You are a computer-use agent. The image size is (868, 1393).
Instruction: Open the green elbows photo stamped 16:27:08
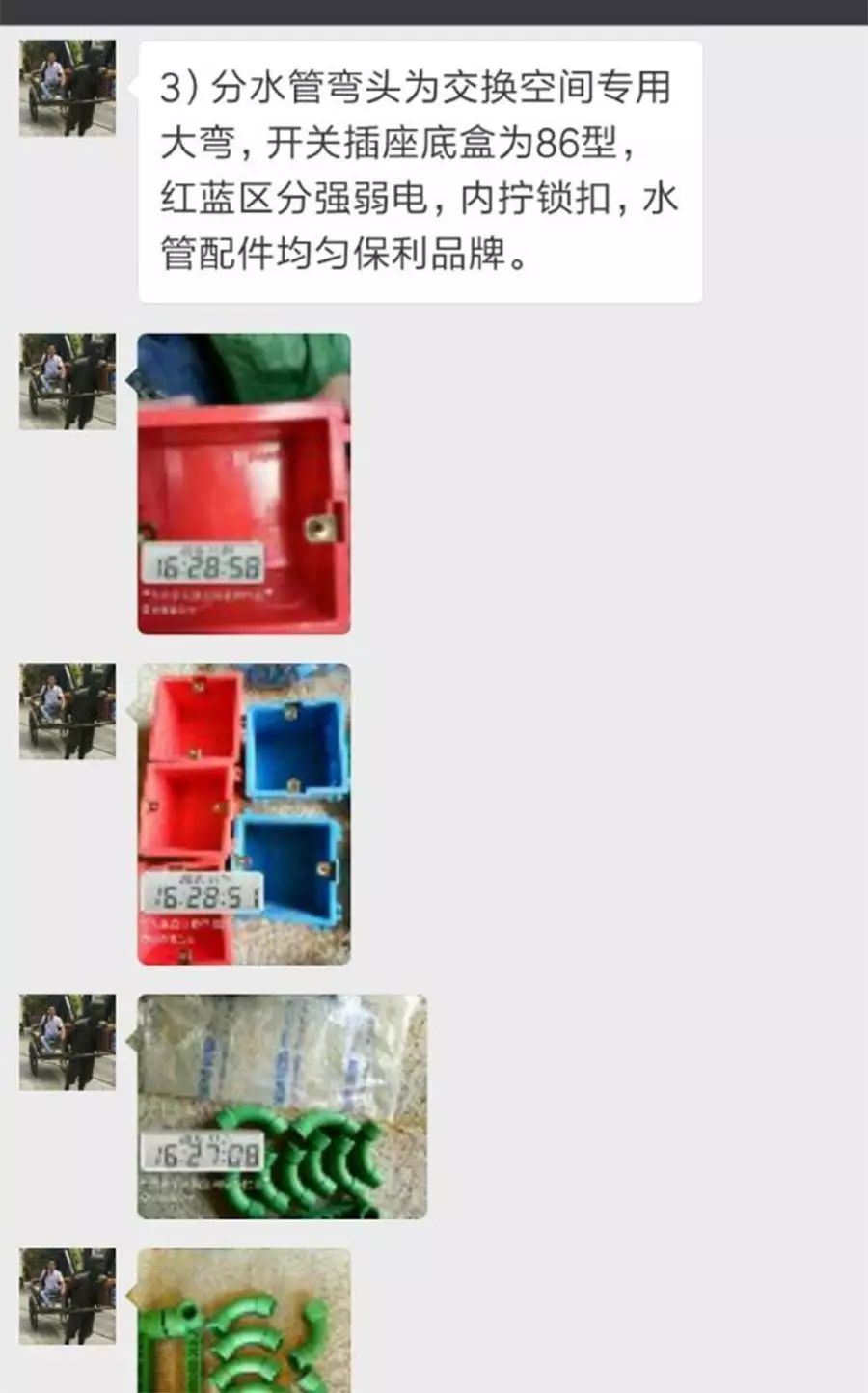tap(282, 1106)
